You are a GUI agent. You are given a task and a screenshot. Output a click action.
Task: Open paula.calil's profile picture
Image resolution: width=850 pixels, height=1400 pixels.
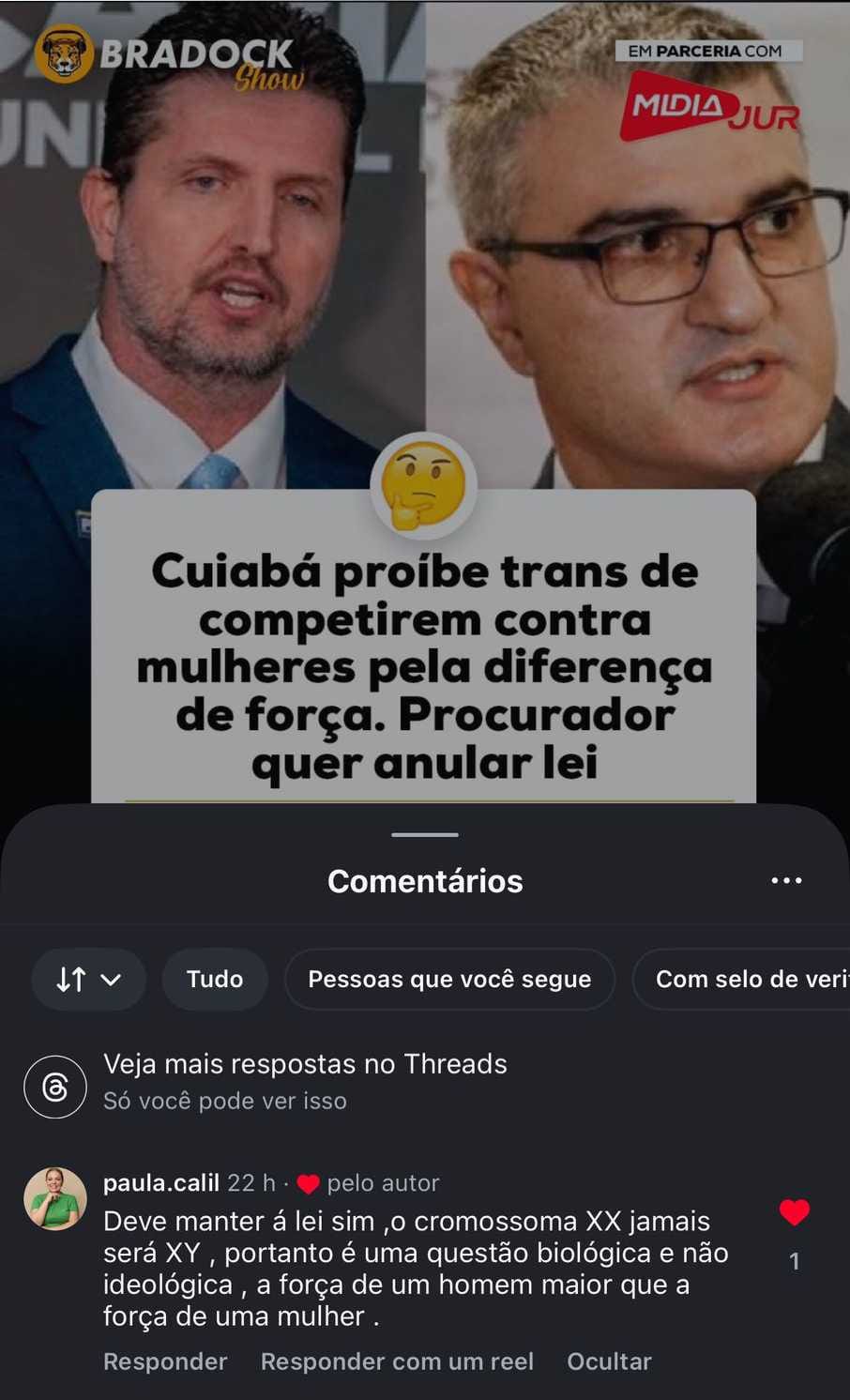55,1198
